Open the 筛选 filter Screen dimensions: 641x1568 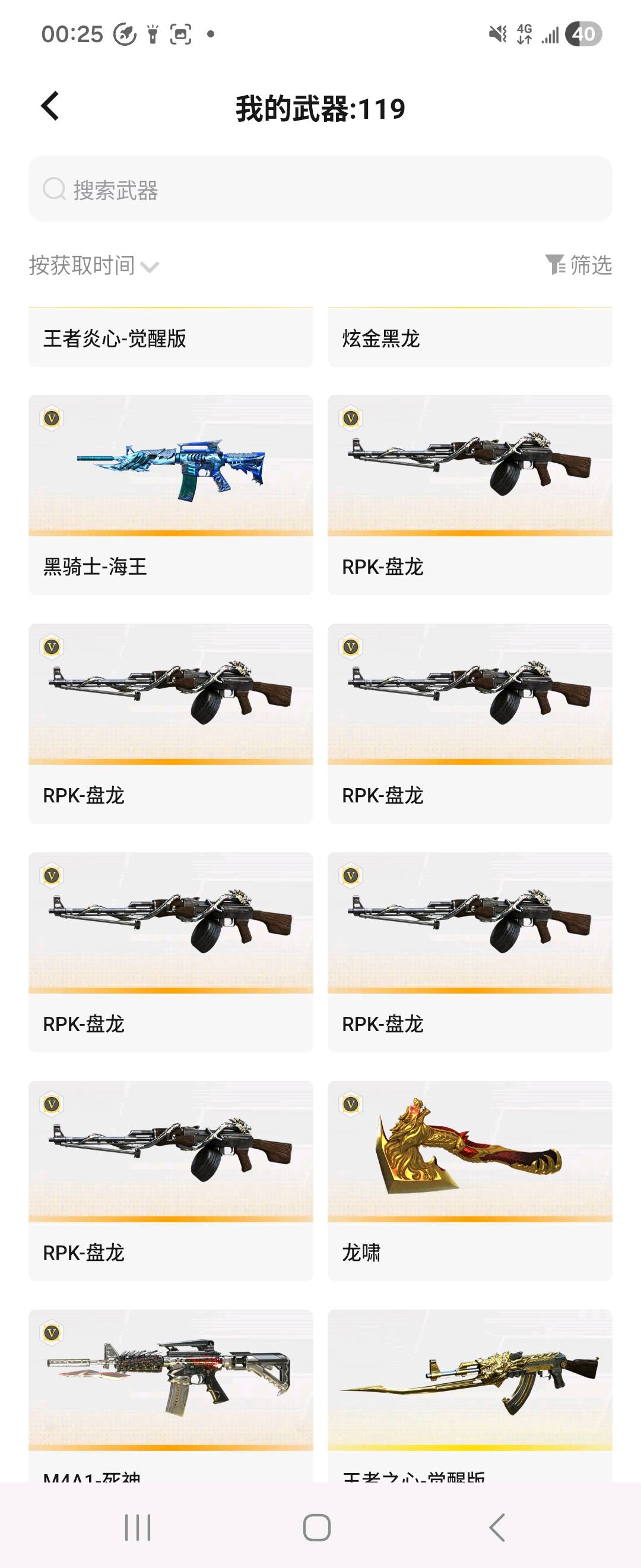point(578,265)
